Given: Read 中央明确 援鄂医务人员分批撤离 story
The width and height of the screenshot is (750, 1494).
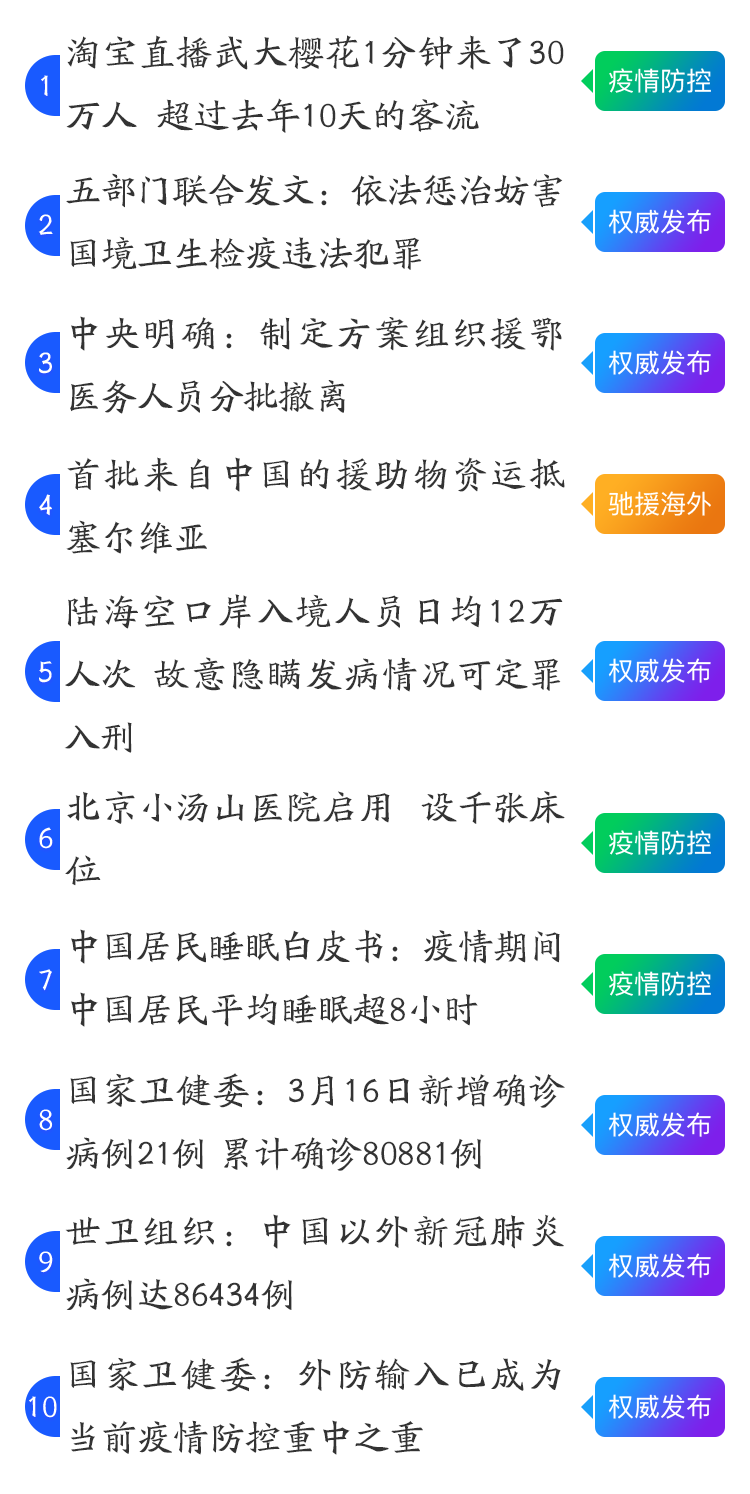Looking at the screenshot, I should 316,365.
